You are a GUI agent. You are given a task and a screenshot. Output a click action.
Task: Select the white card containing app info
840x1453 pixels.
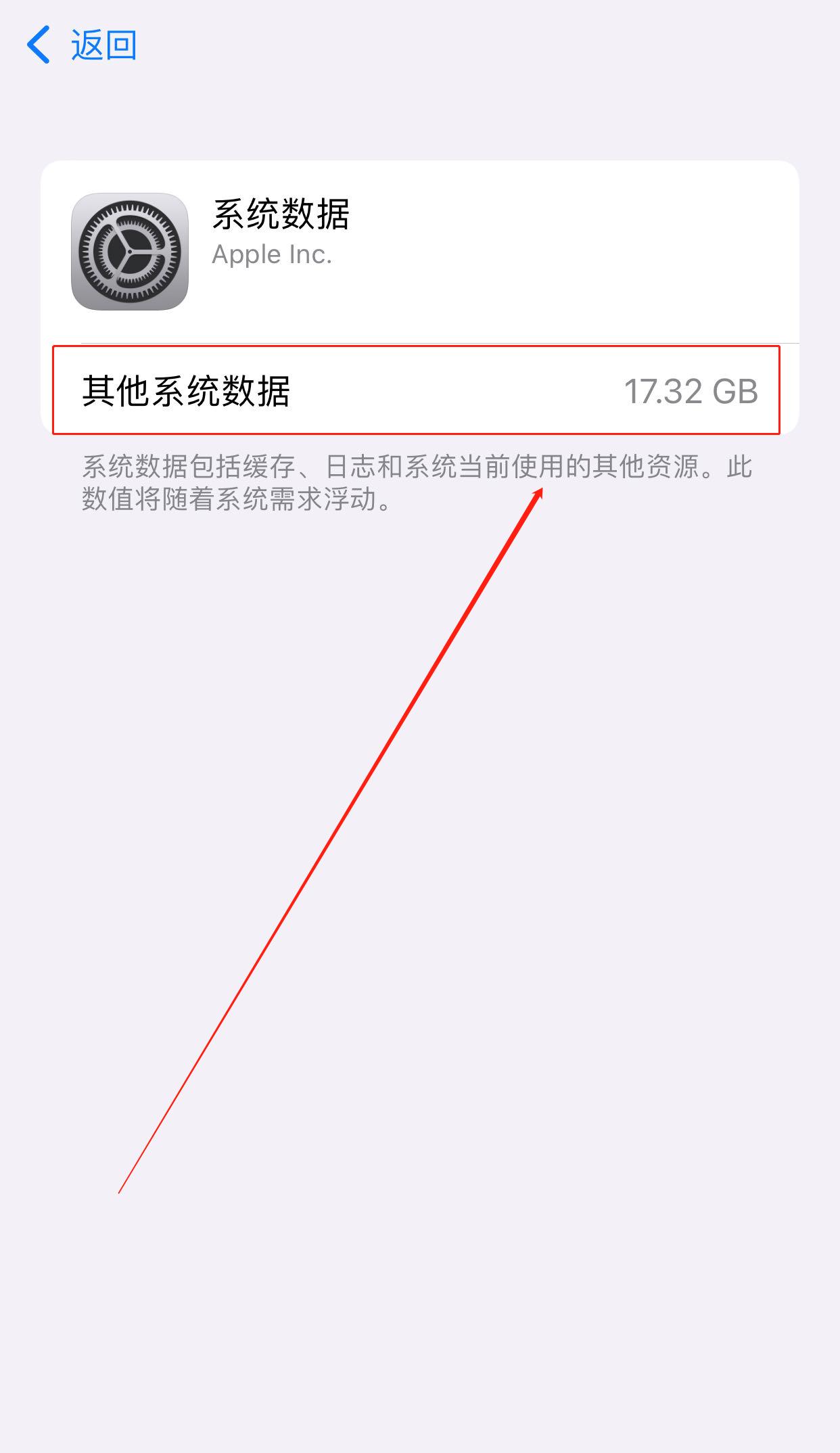(x=419, y=250)
